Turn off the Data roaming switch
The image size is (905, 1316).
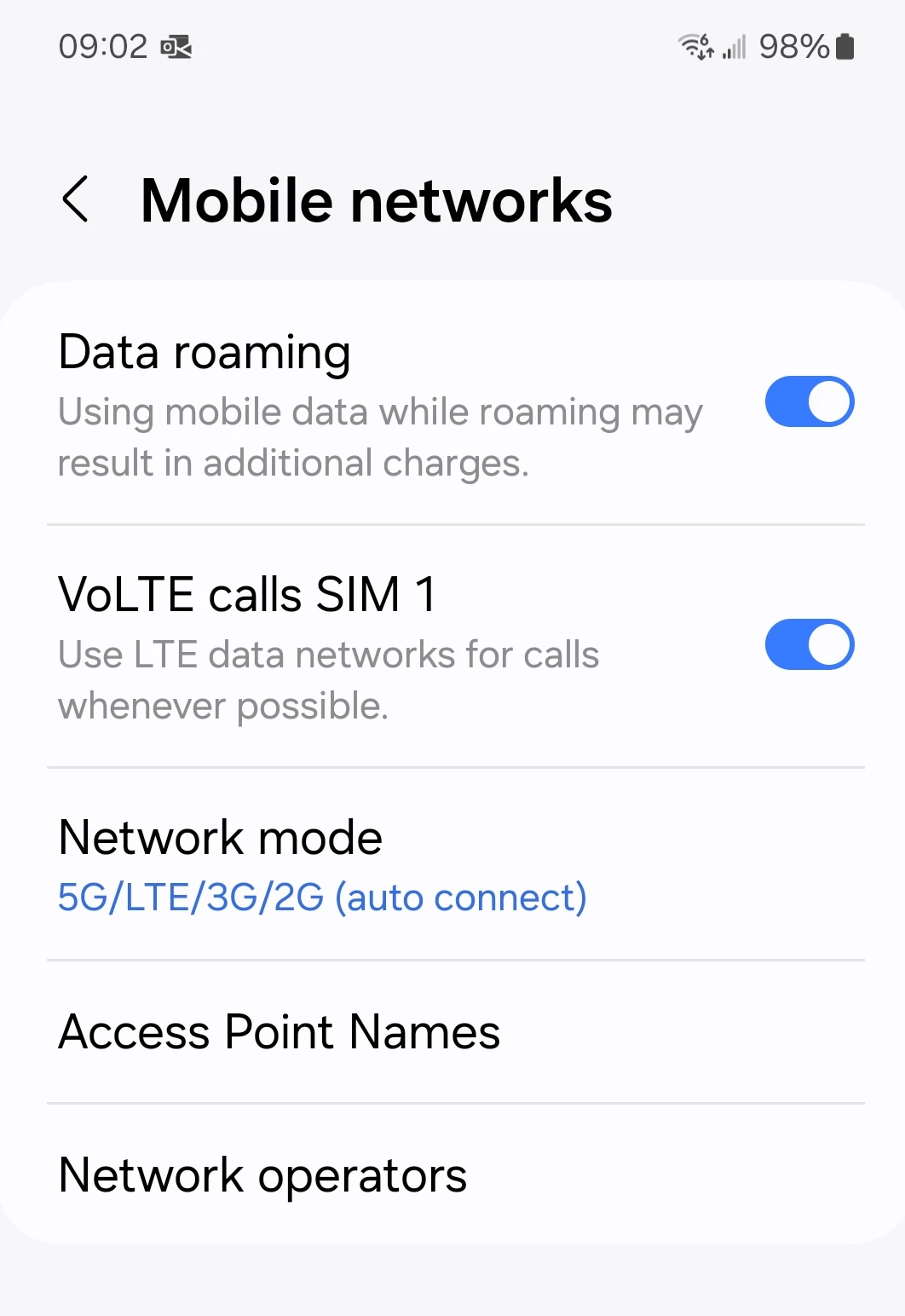(809, 401)
